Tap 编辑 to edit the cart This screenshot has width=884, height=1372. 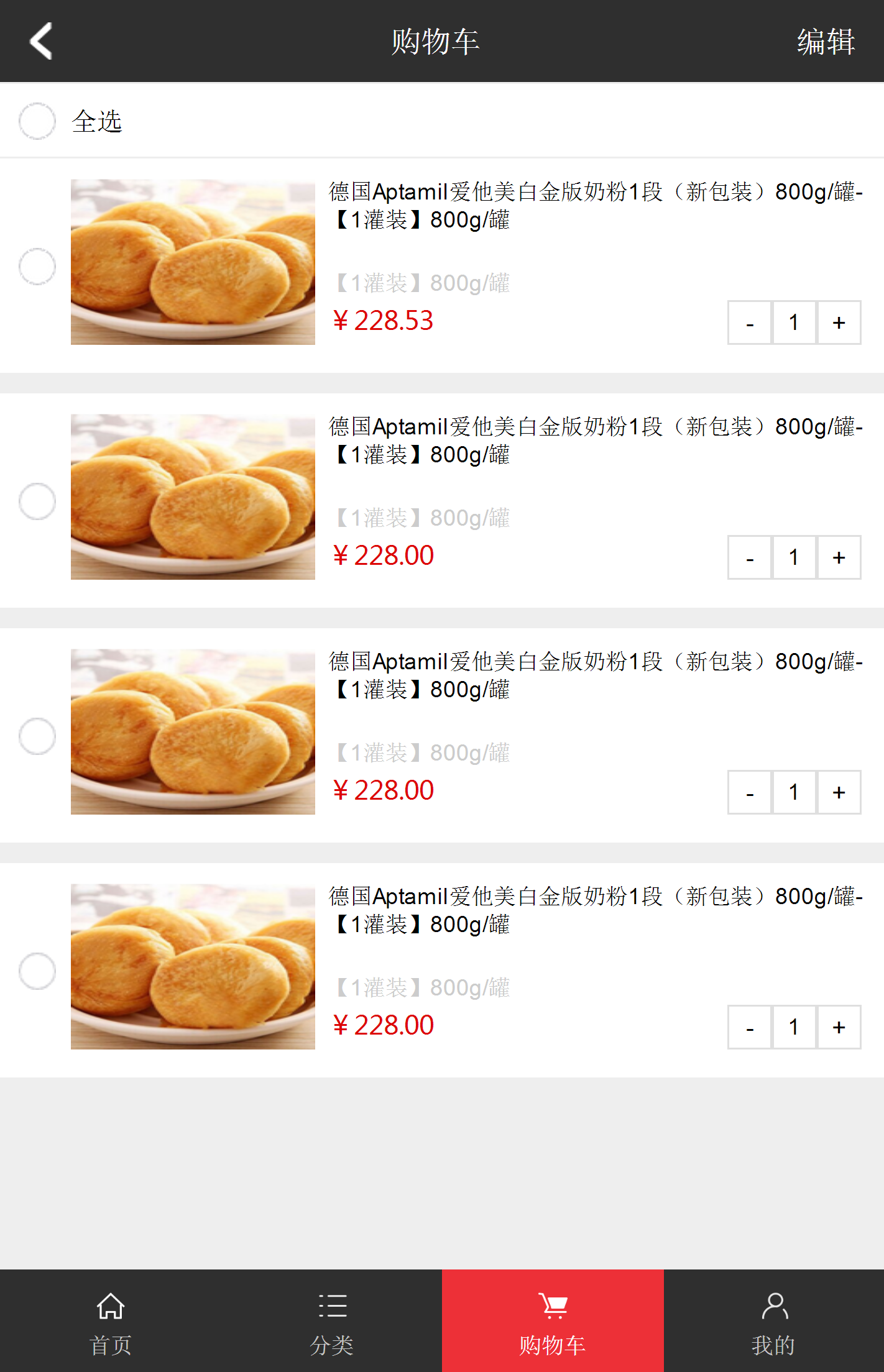click(x=826, y=42)
